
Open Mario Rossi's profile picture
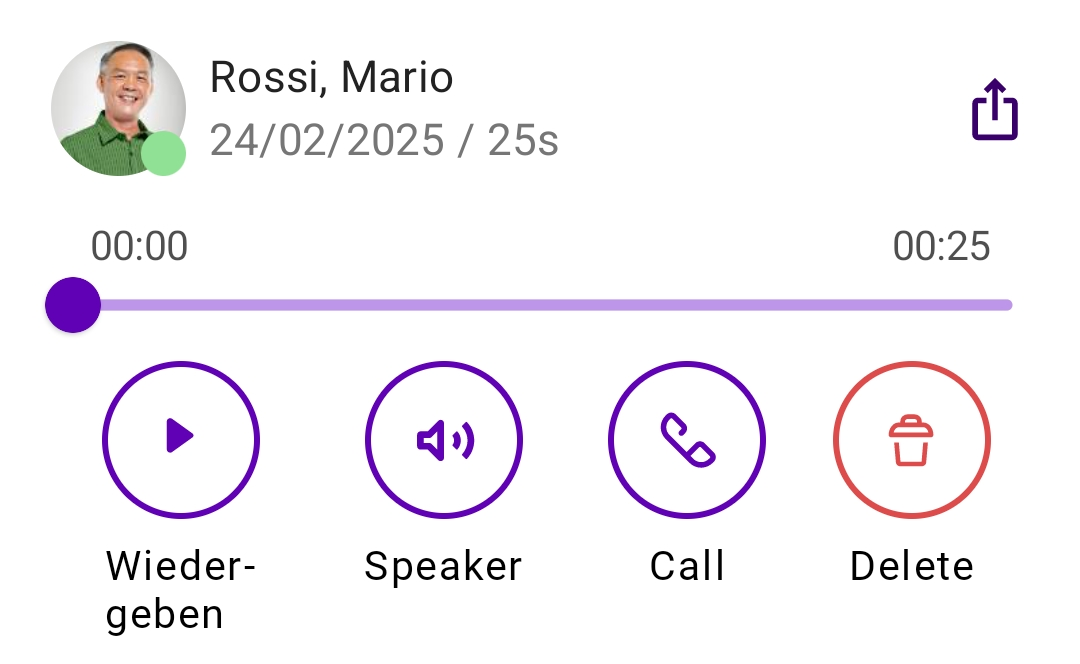point(118,108)
